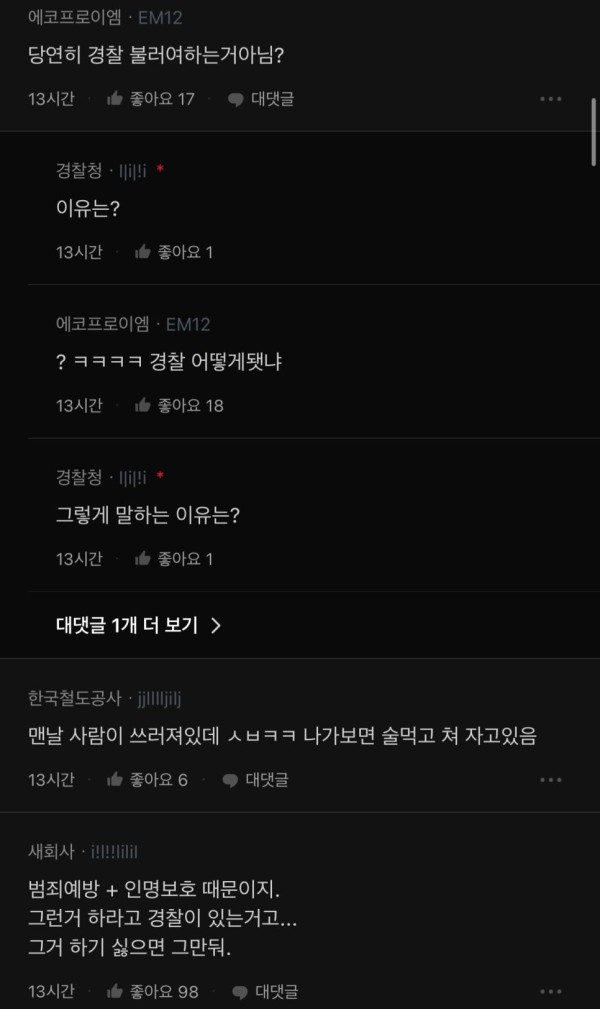Like 새회사's comment about 범죄예방

[151, 992]
